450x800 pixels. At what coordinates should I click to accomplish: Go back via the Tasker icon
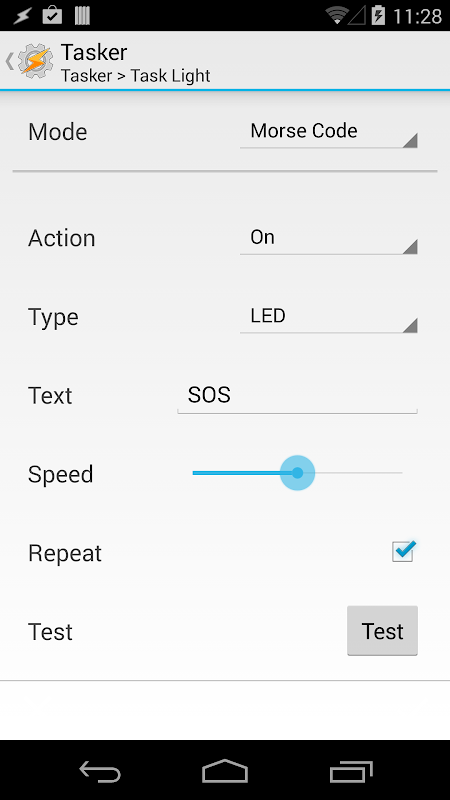[x=30, y=61]
